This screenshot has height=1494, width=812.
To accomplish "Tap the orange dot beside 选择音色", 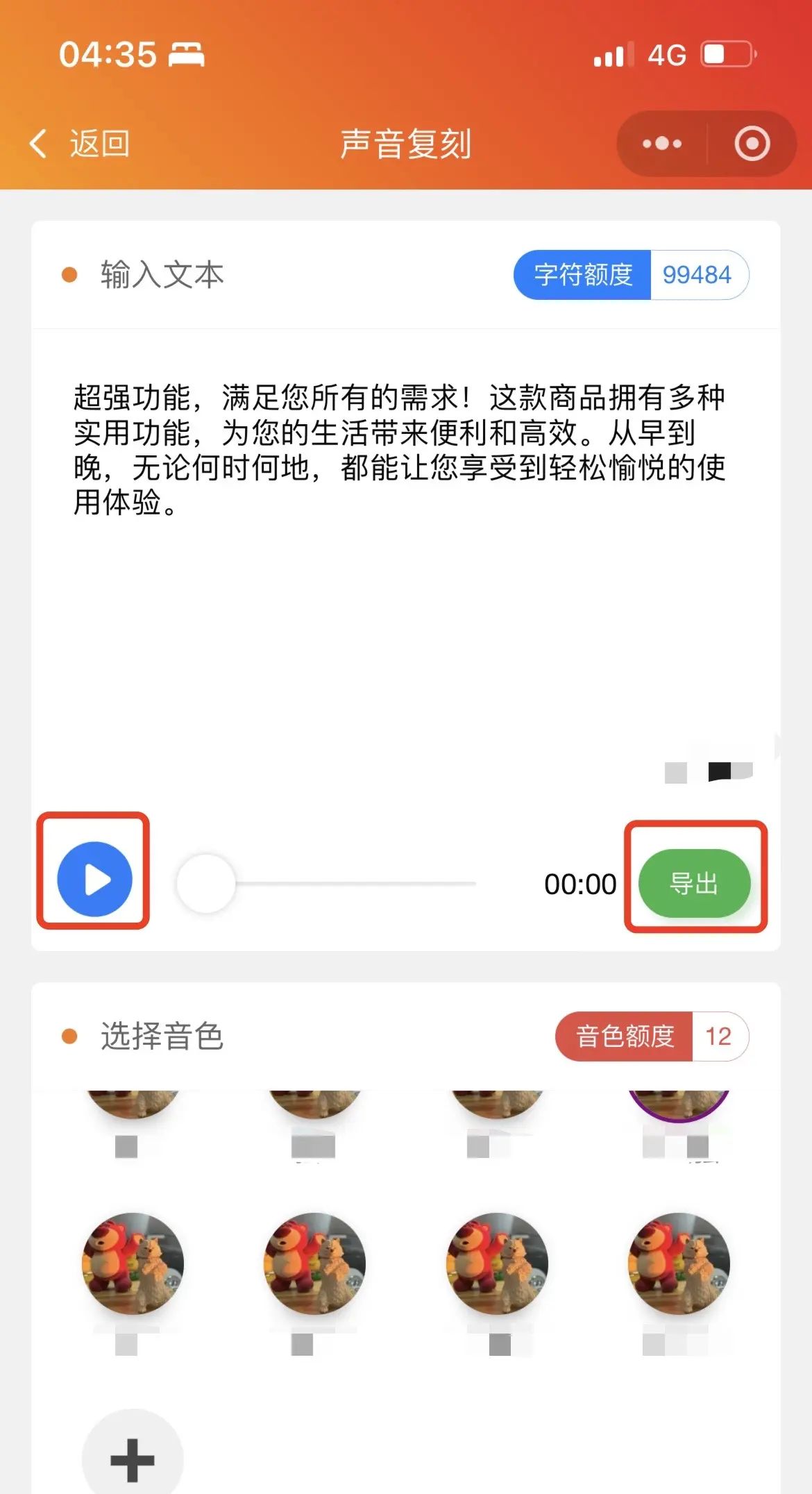I will 68,1037.
